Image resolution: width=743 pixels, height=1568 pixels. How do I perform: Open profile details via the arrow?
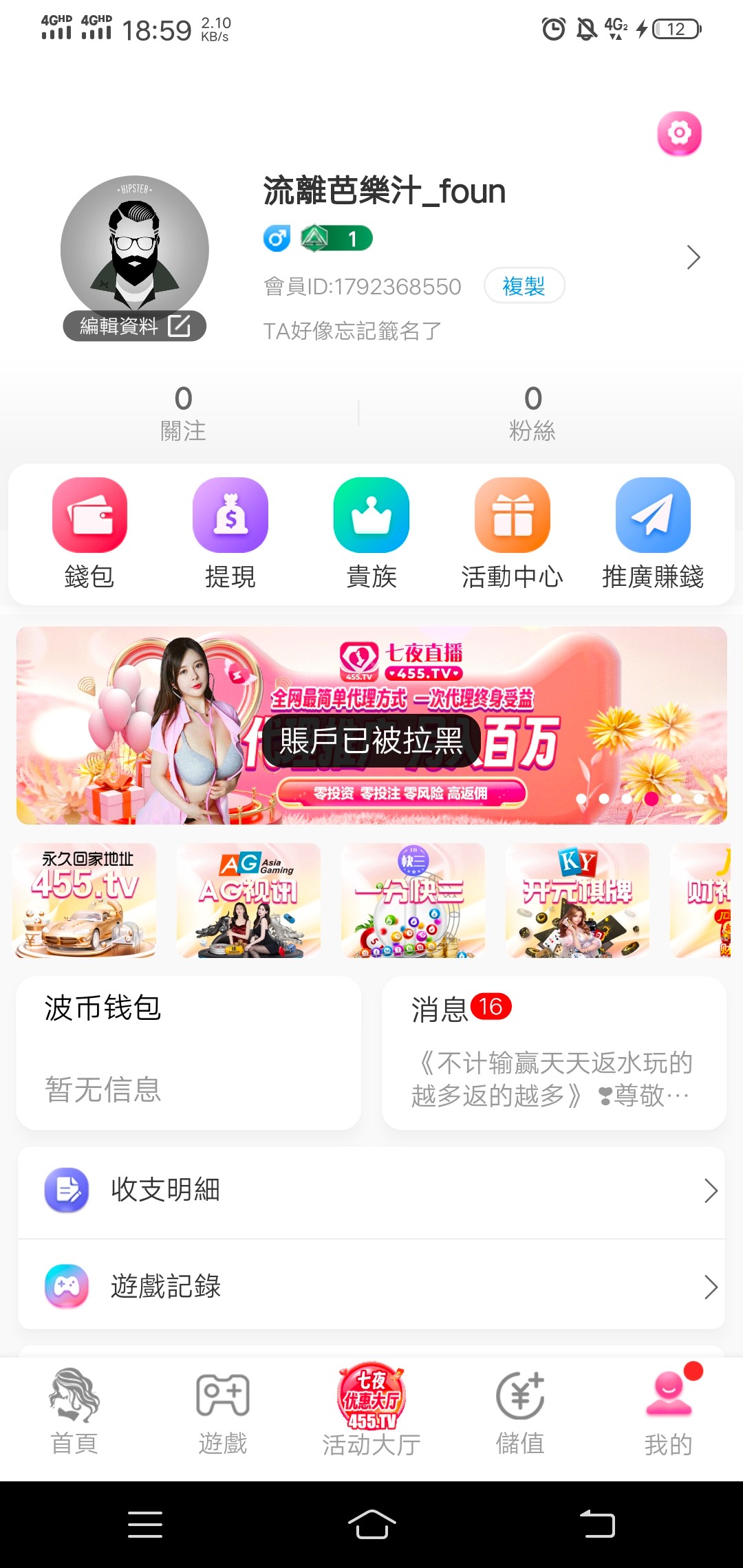pos(693,257)
